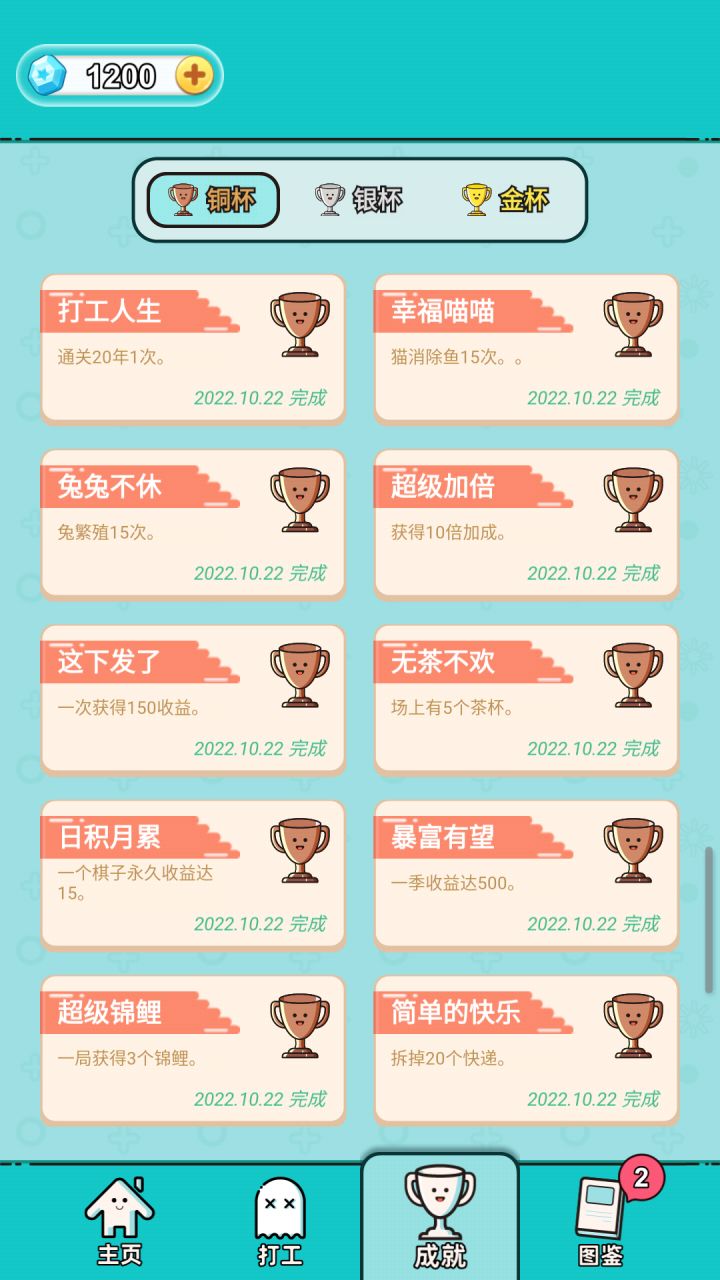
Task: Select the 超级加倍 achievement card
Action: 527,524
